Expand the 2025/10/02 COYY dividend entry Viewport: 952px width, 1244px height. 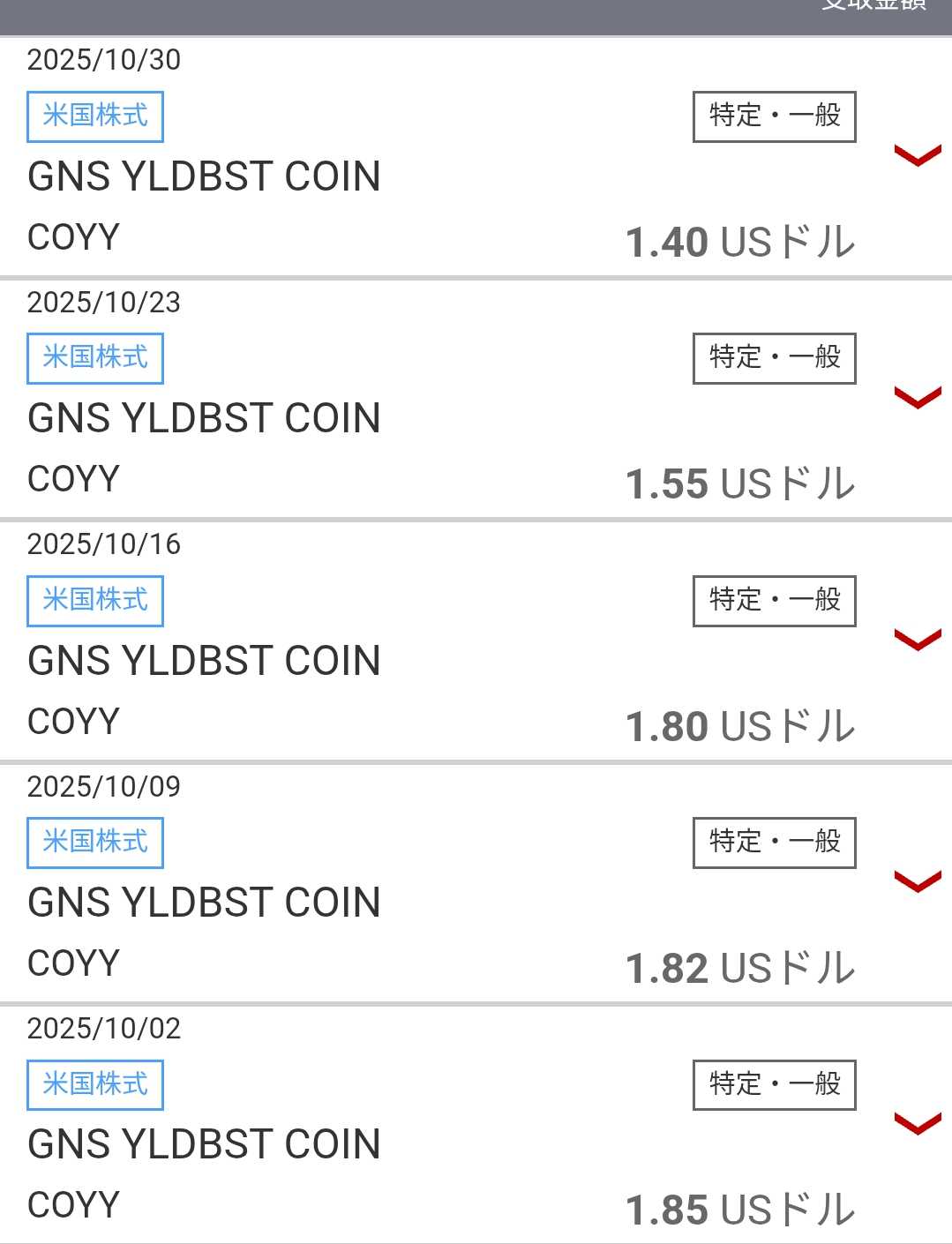[x=918, y=1124]
